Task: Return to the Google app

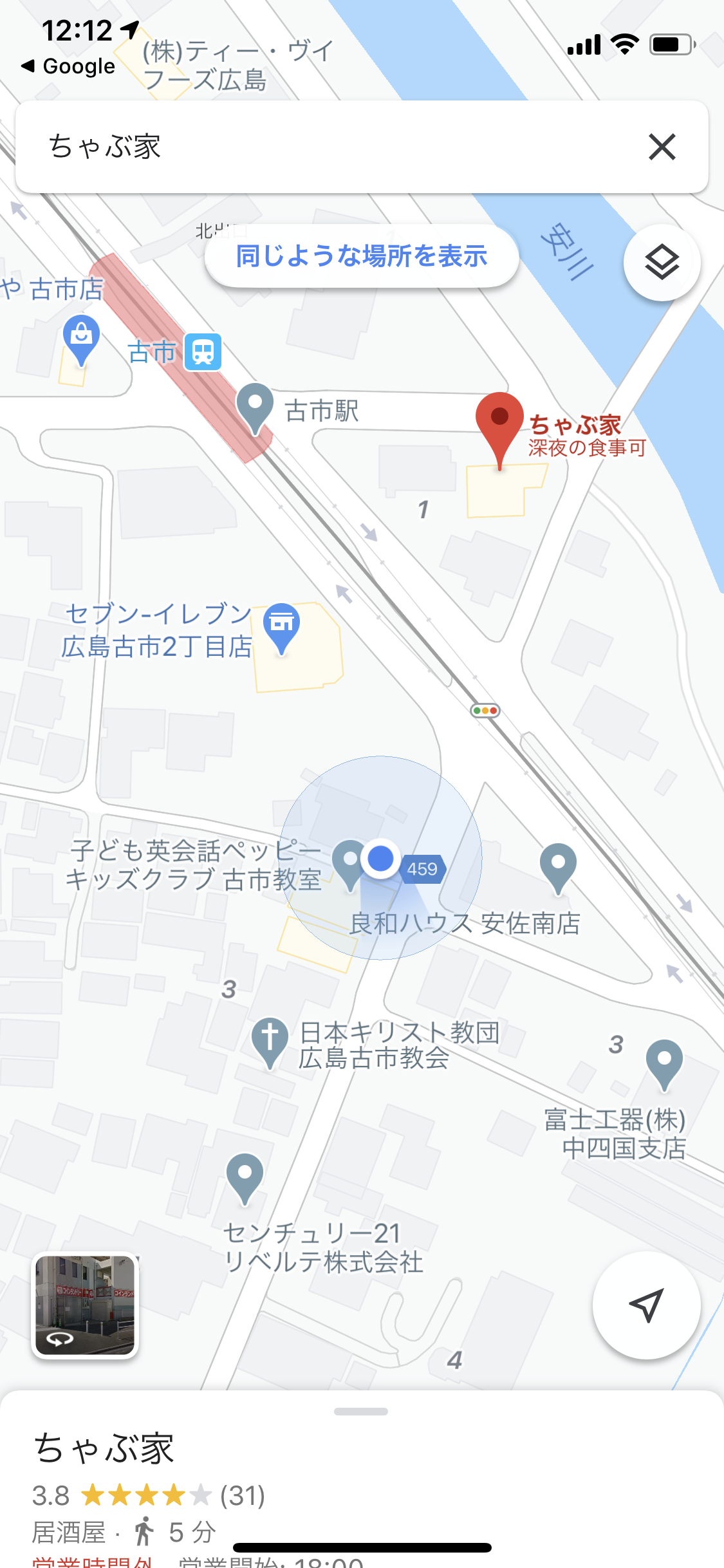Action: [x=68, y=66]
